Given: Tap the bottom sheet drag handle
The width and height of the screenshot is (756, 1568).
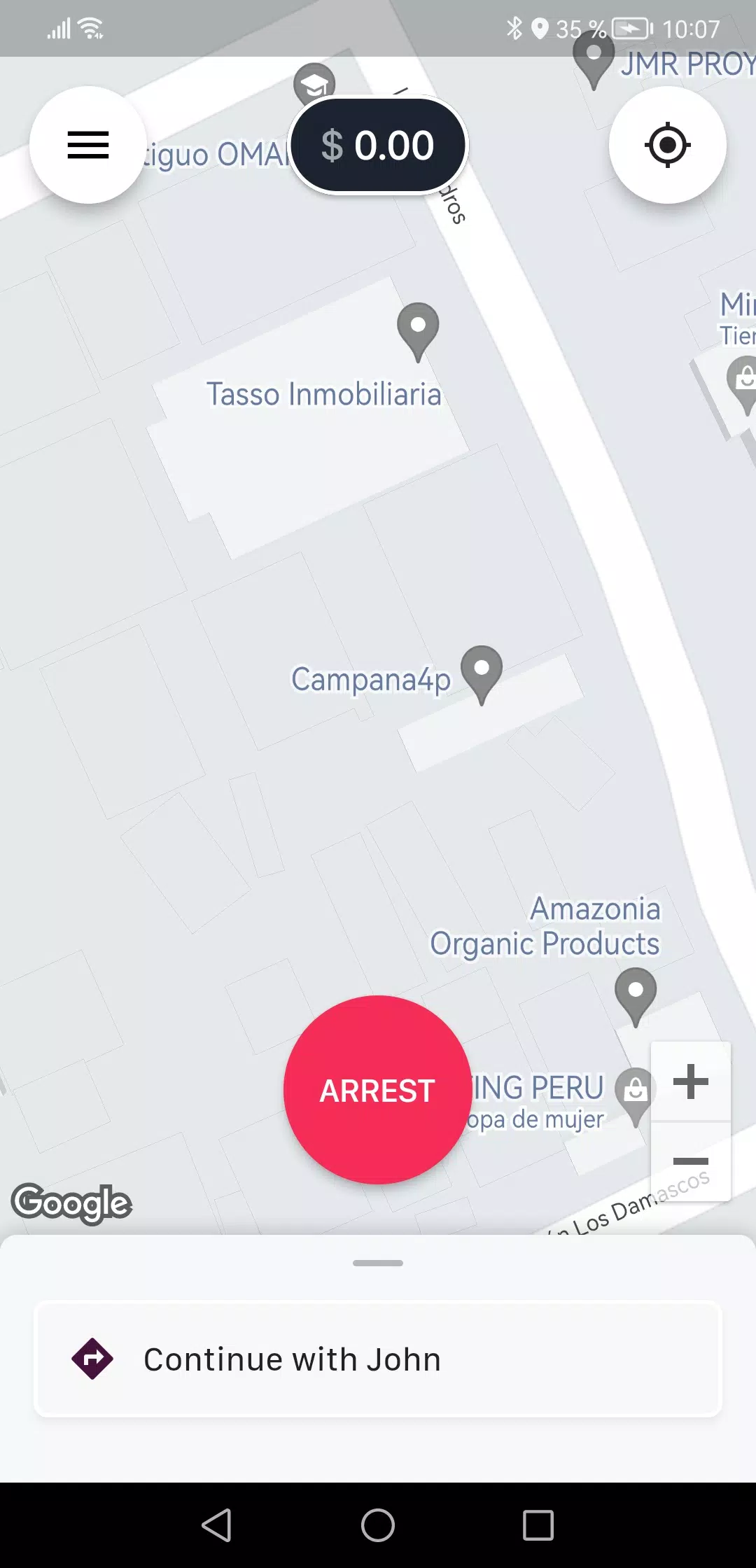Looking at the screenshot, I should 378,1263.
